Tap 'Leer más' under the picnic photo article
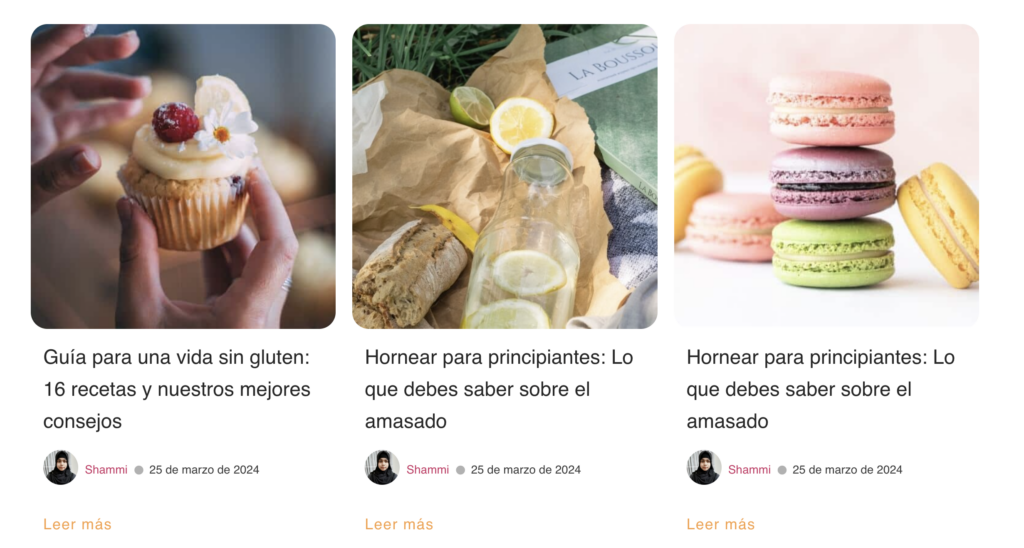Viewport: 1024px width, 548px height. click(x=399, y=524)
